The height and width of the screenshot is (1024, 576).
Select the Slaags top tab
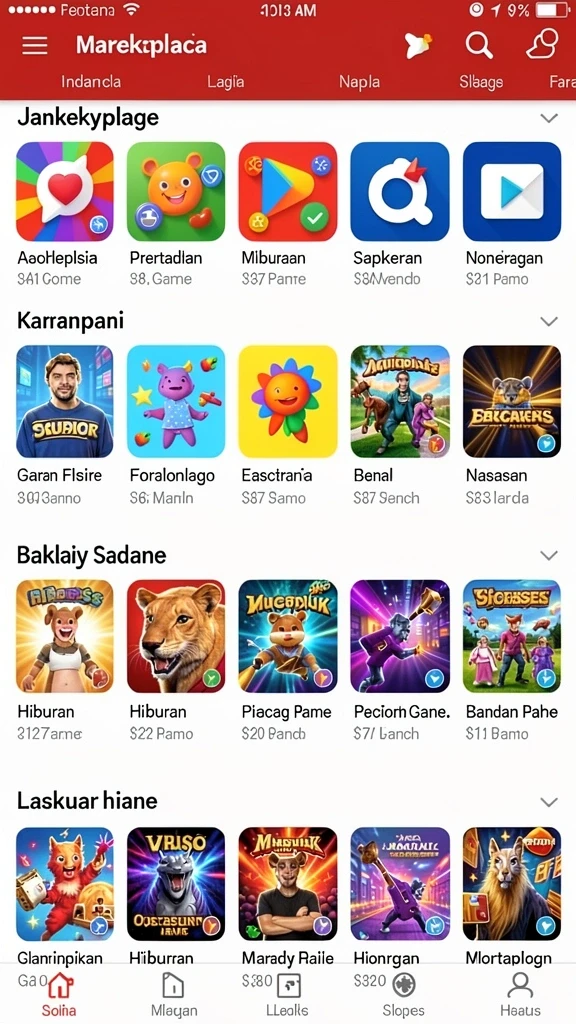click(481, 82)
